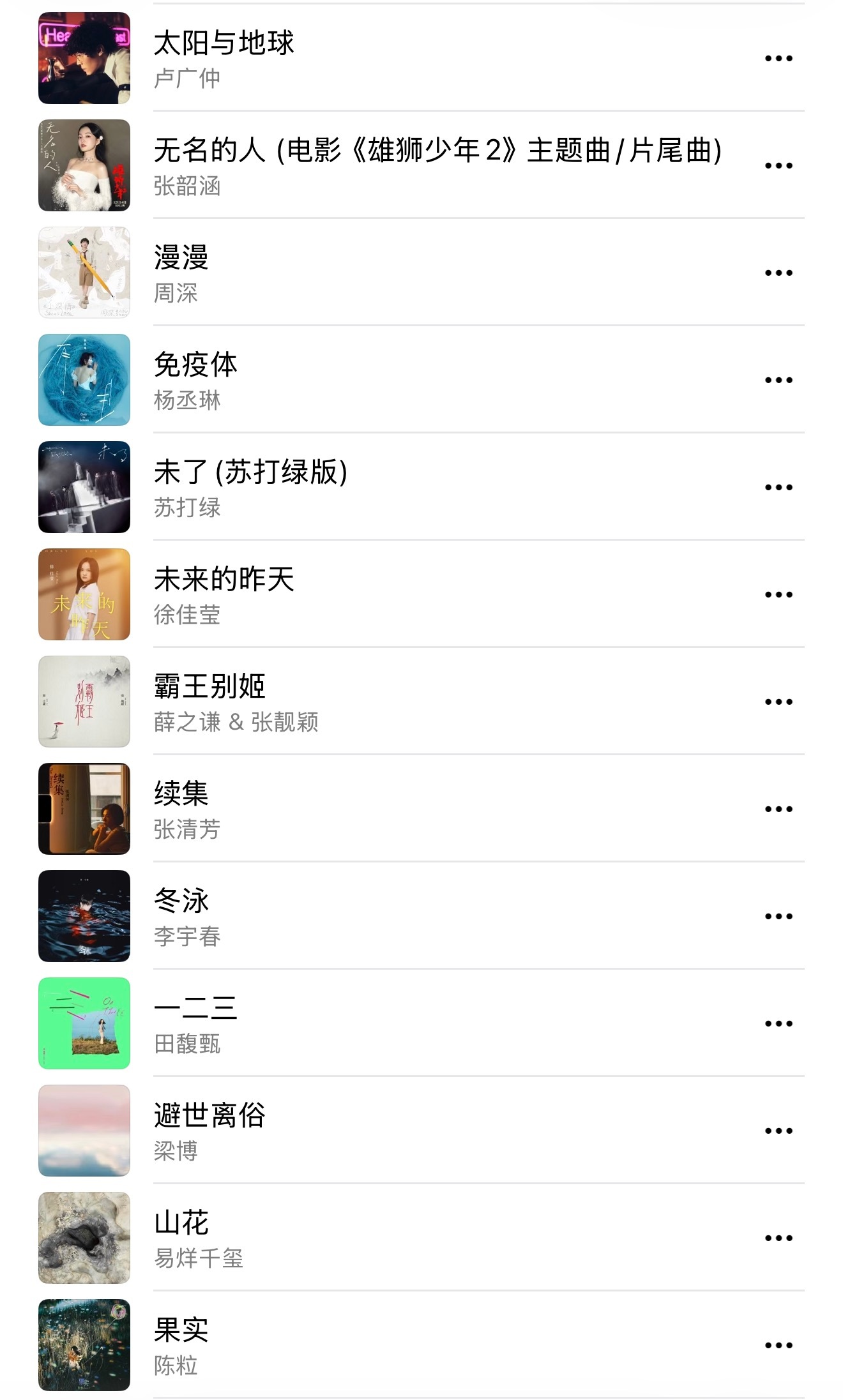
Task: Open more options for 未了 (苏打绿版)
Action: [778, 488]
